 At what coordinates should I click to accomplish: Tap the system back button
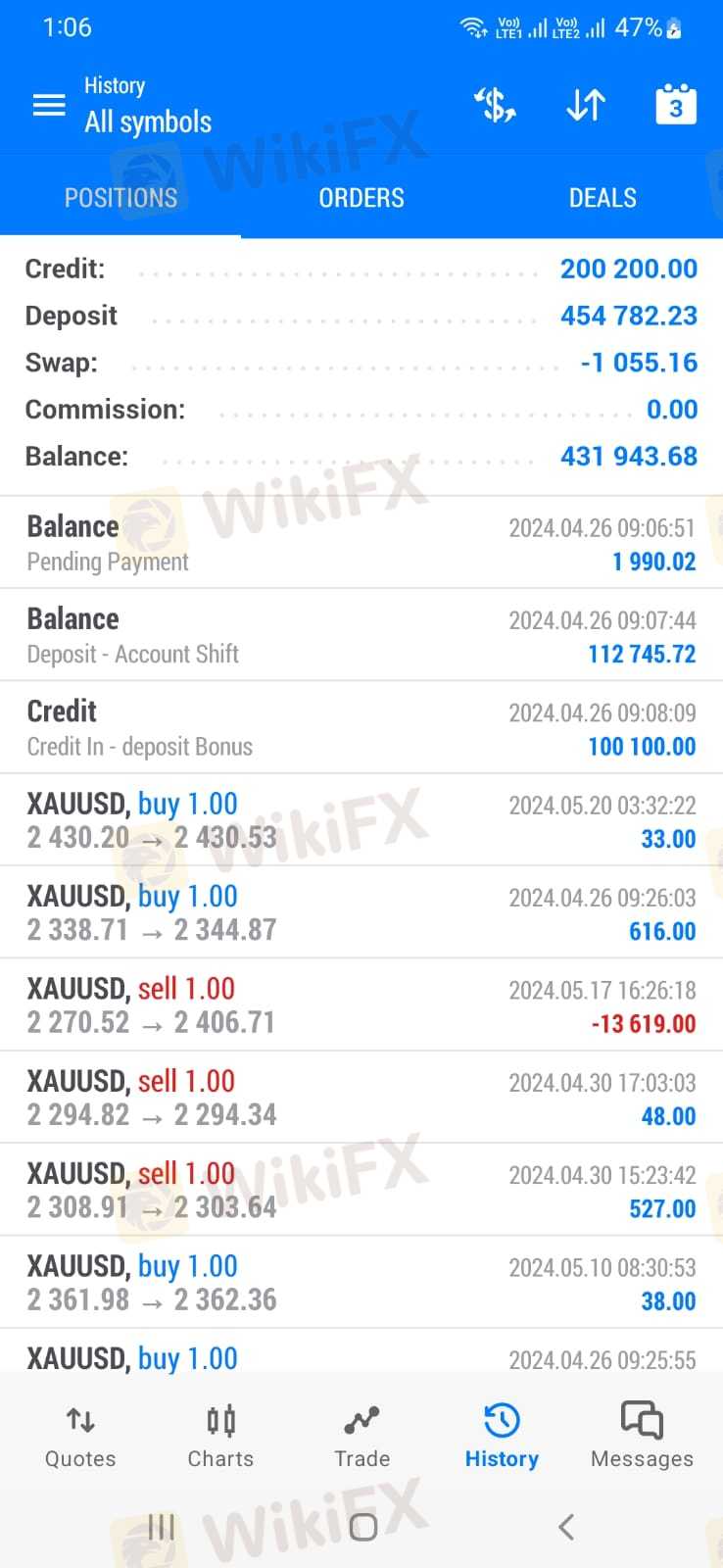[x=565, y=1526]
